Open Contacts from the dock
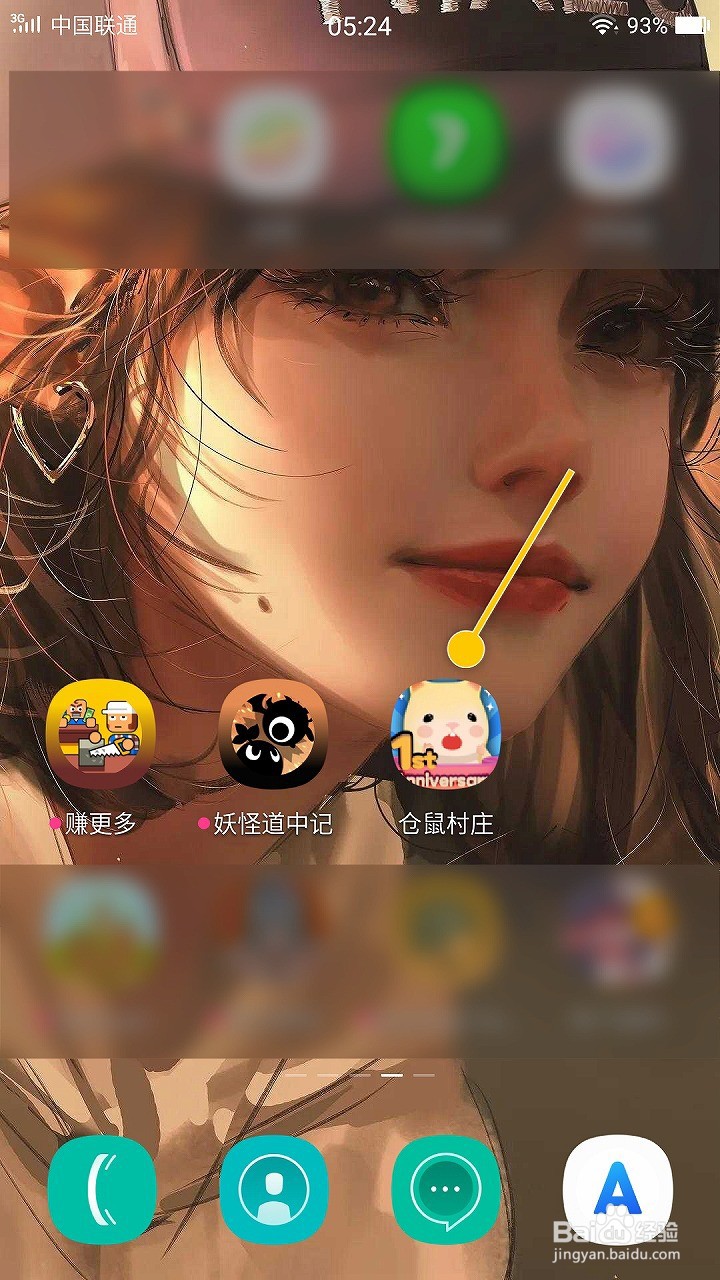The height and width of the screenshot is (1280, 720). click(273, 1190)
